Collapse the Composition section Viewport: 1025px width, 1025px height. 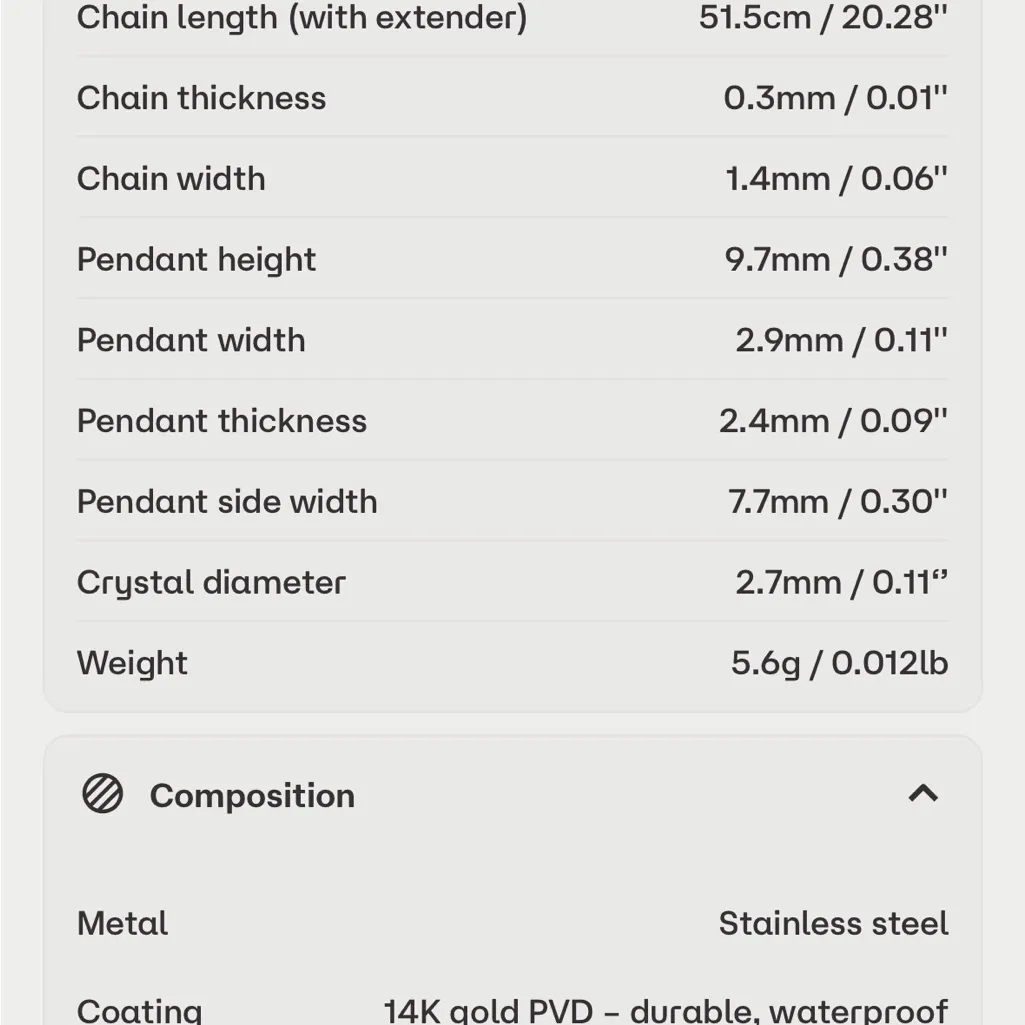[x=922, y=794]
